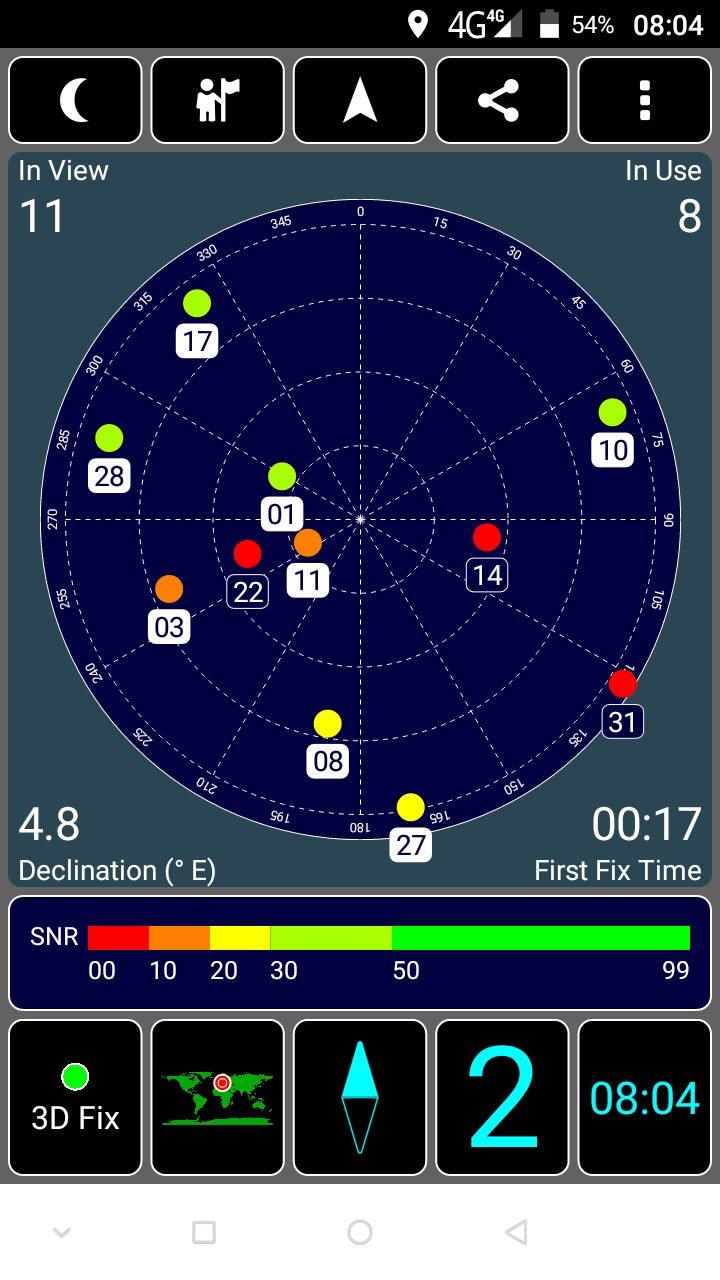Open the person-with-flag waypoint button
Screen dimensions: 720x1280
(x=217, y=101)
